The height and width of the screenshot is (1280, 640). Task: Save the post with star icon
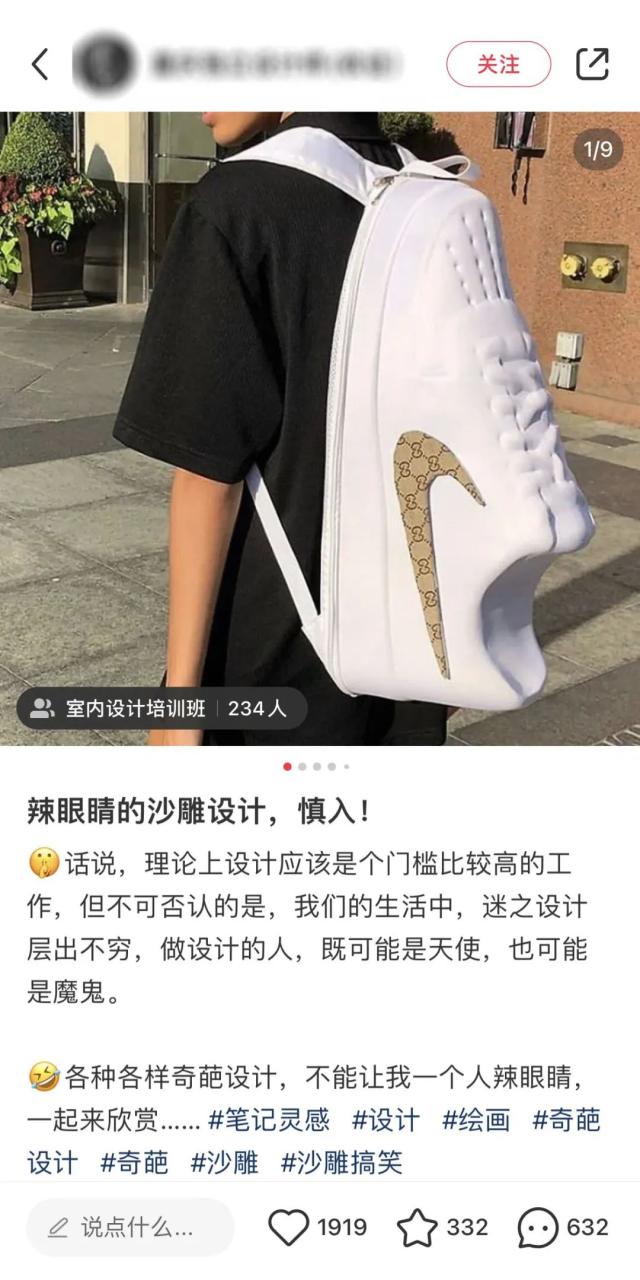417,1227
